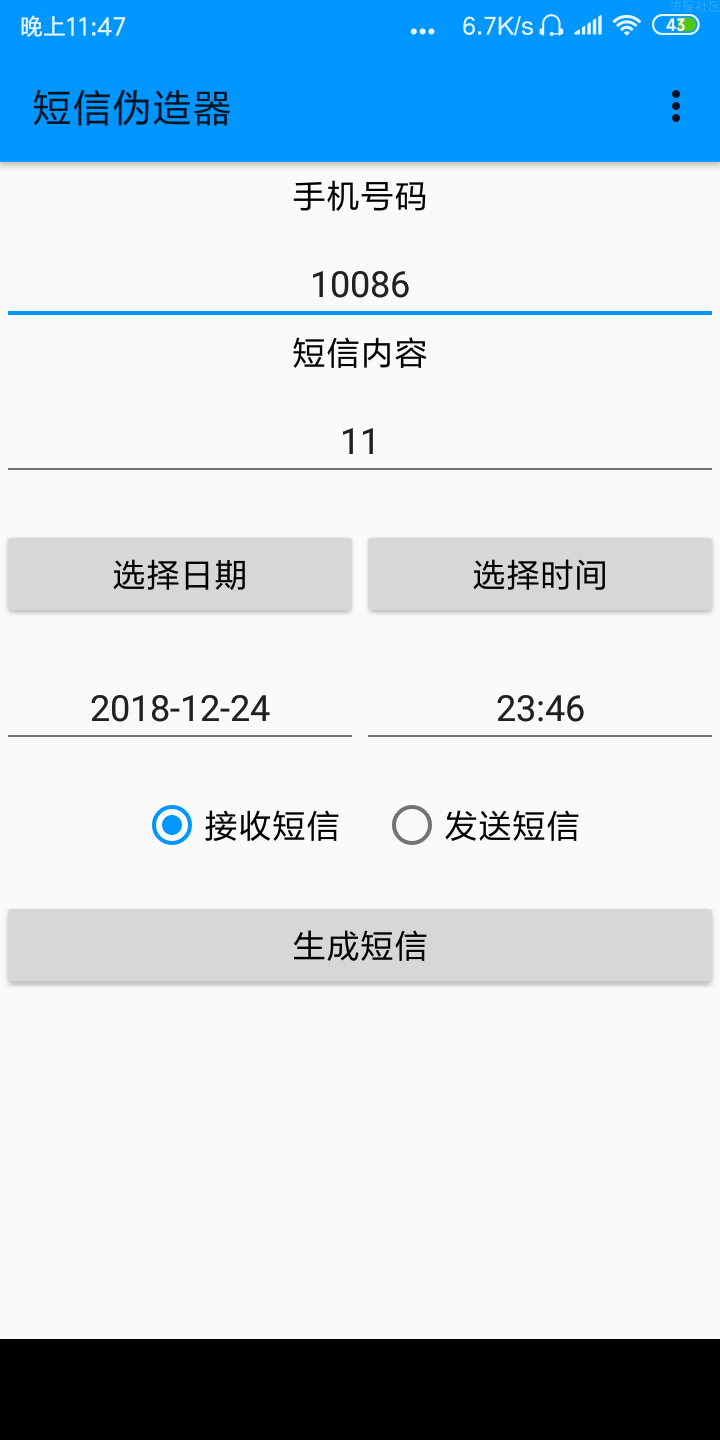Tap the 选择时间 button
The image size is (720, 1440).
point(540,575)
